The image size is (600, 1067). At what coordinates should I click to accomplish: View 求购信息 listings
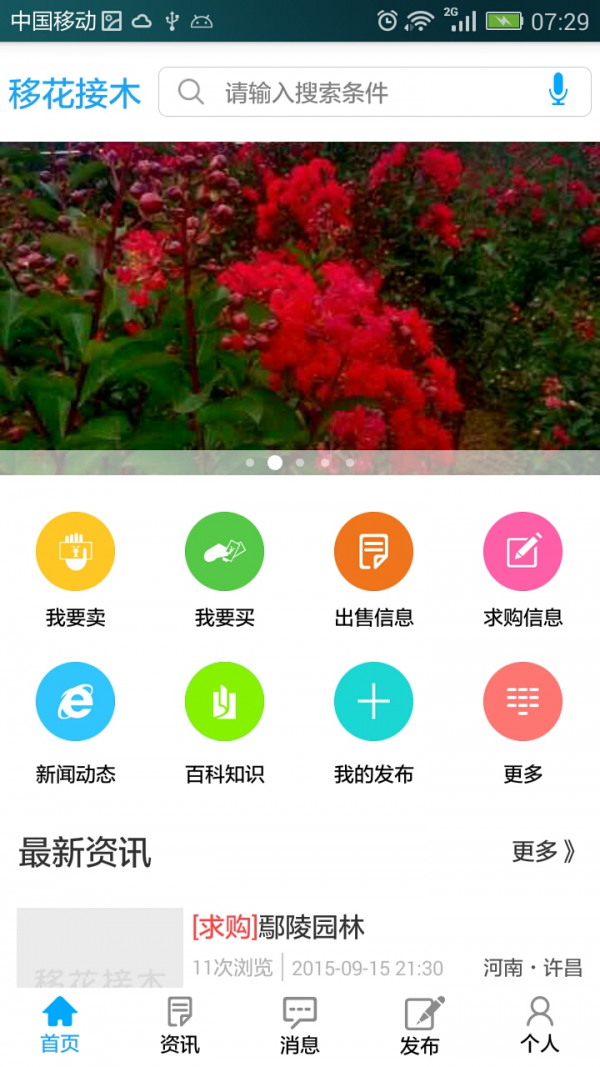point(522,552)
